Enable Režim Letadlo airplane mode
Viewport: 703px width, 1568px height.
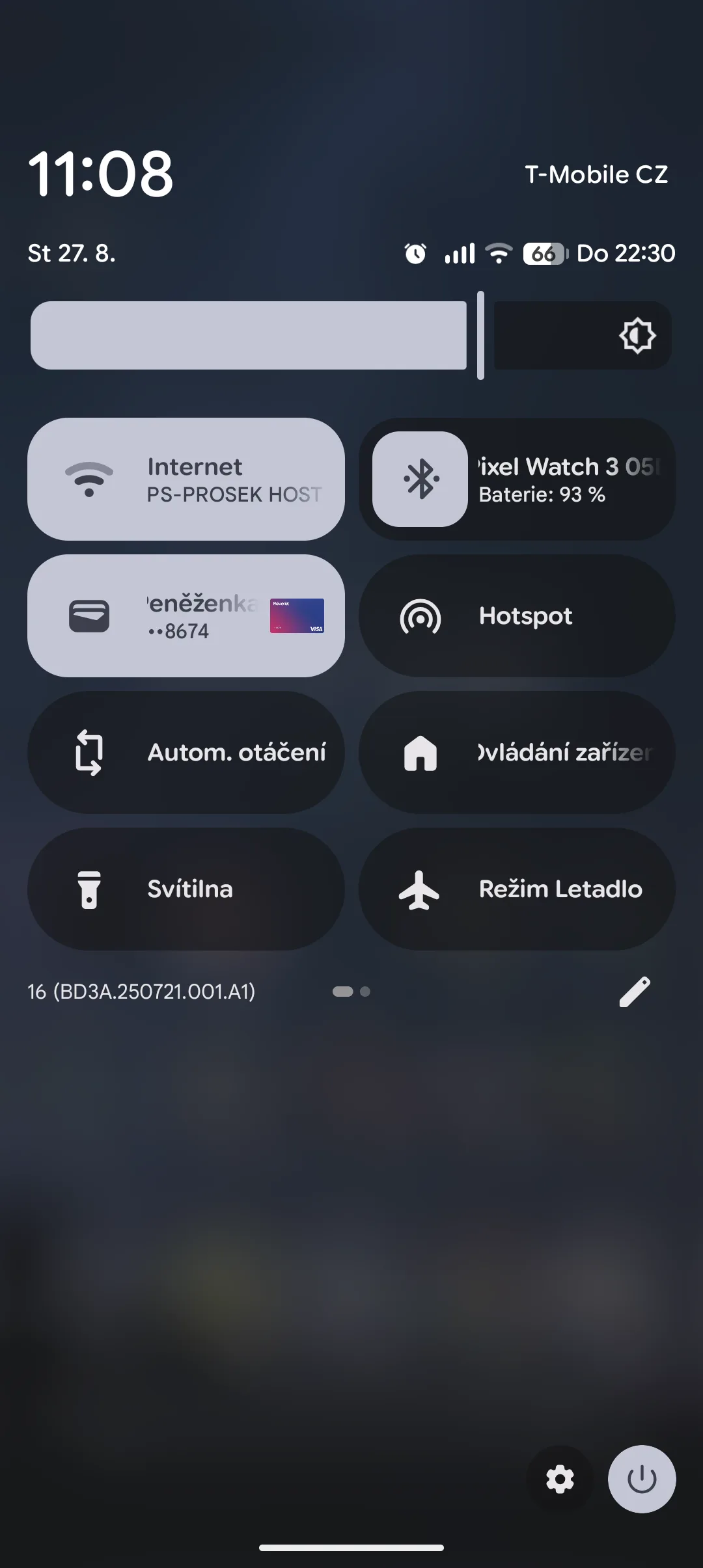517,889
